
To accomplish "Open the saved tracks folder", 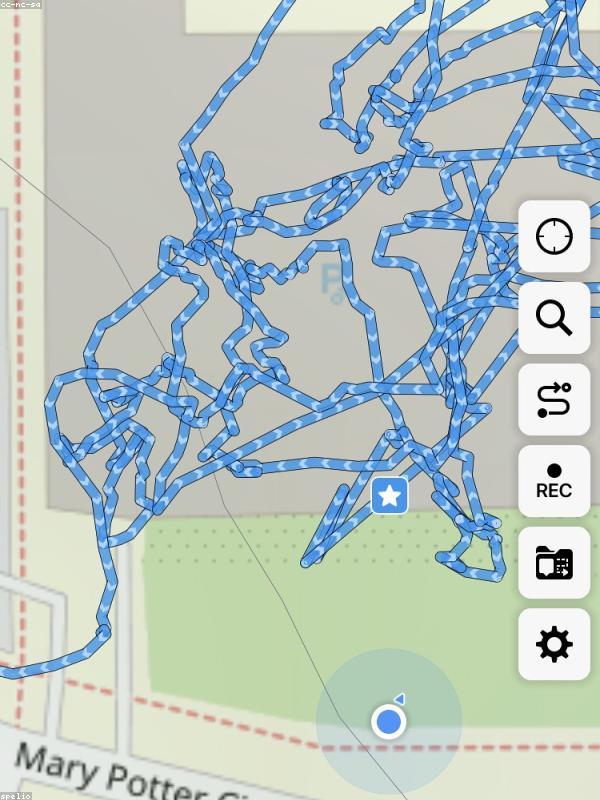I will point(554,563).
